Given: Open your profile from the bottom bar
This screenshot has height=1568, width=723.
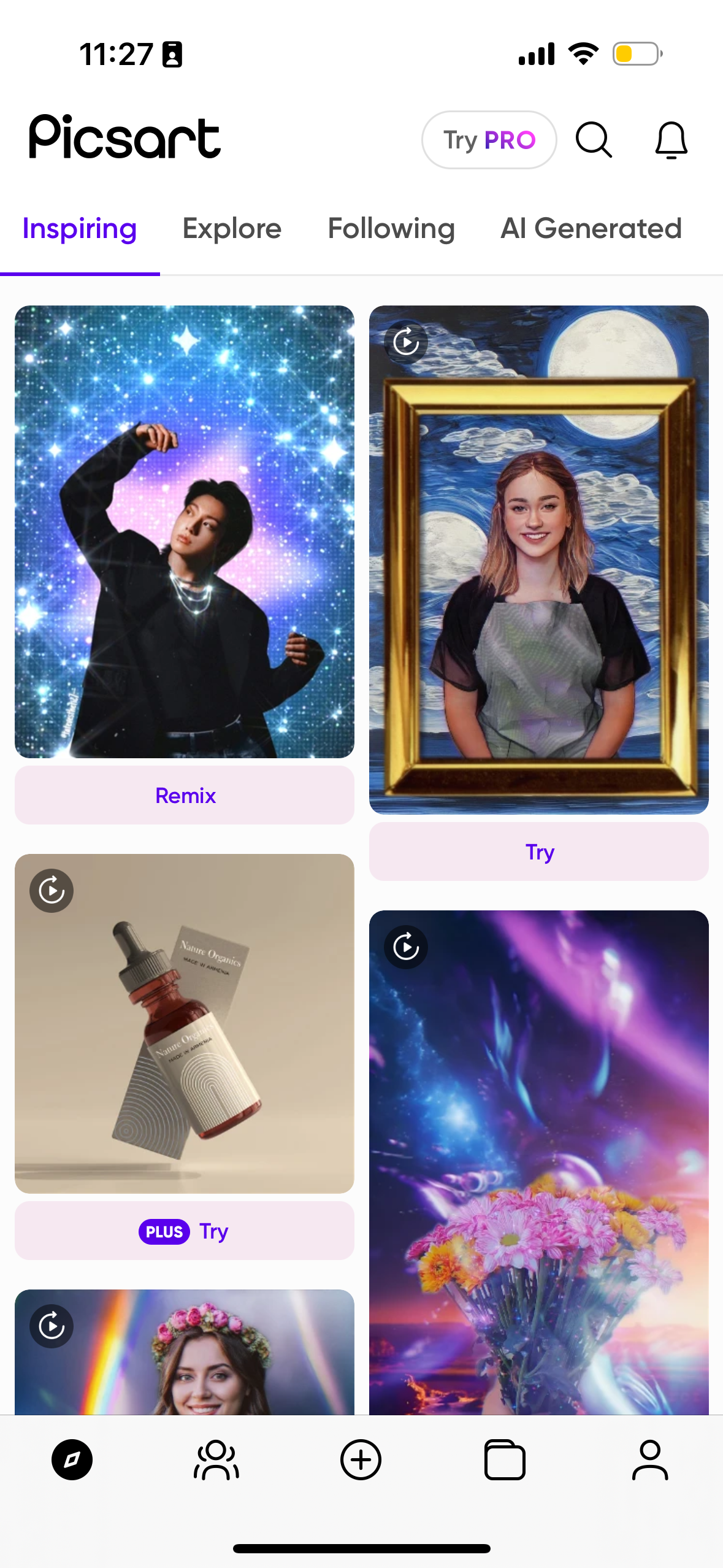Looking at the screenshot, I should point(651,1460).
